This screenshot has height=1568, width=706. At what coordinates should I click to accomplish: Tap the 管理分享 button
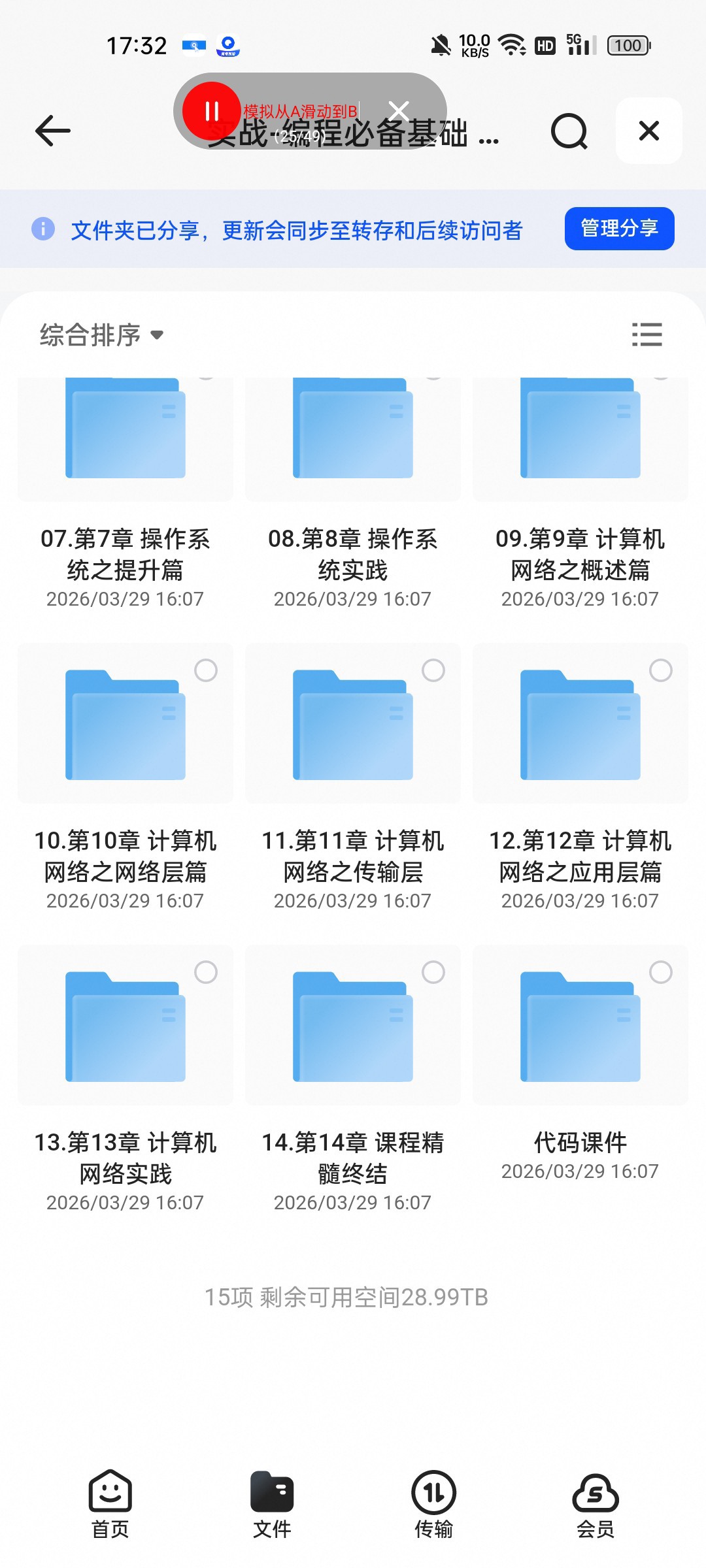(619, 229)
